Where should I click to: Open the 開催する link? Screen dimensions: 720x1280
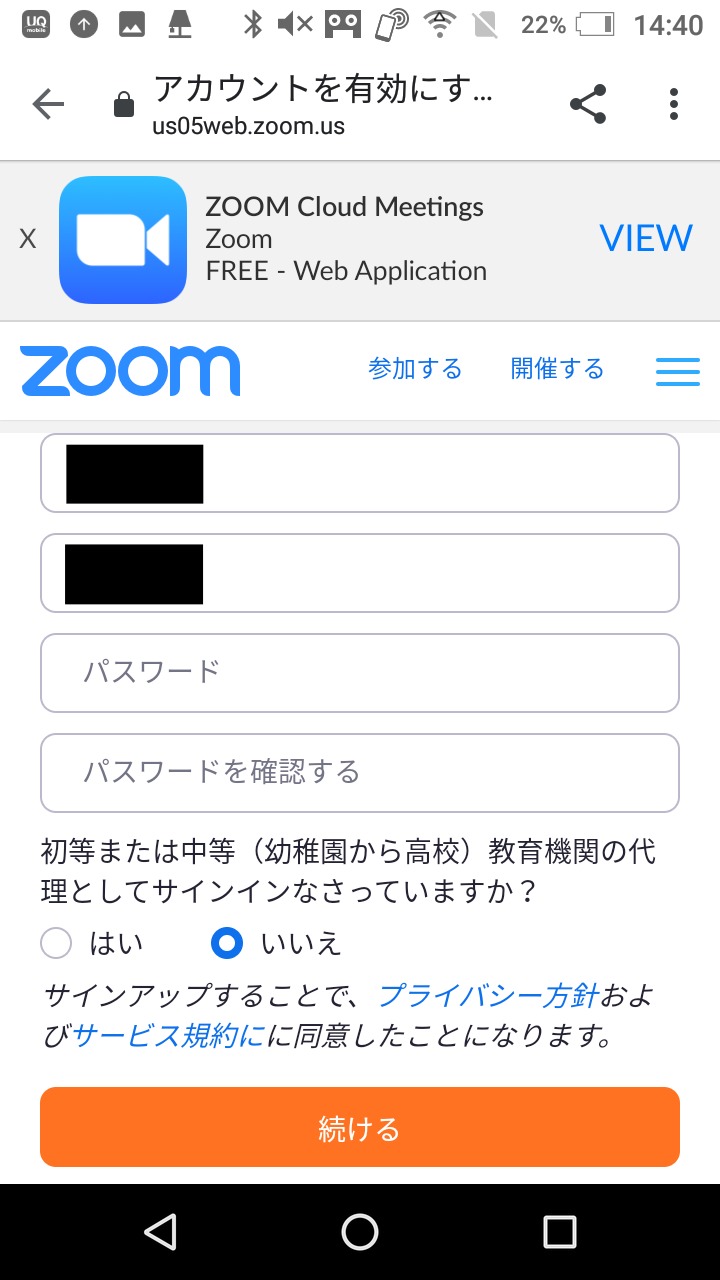coord(557,369)
